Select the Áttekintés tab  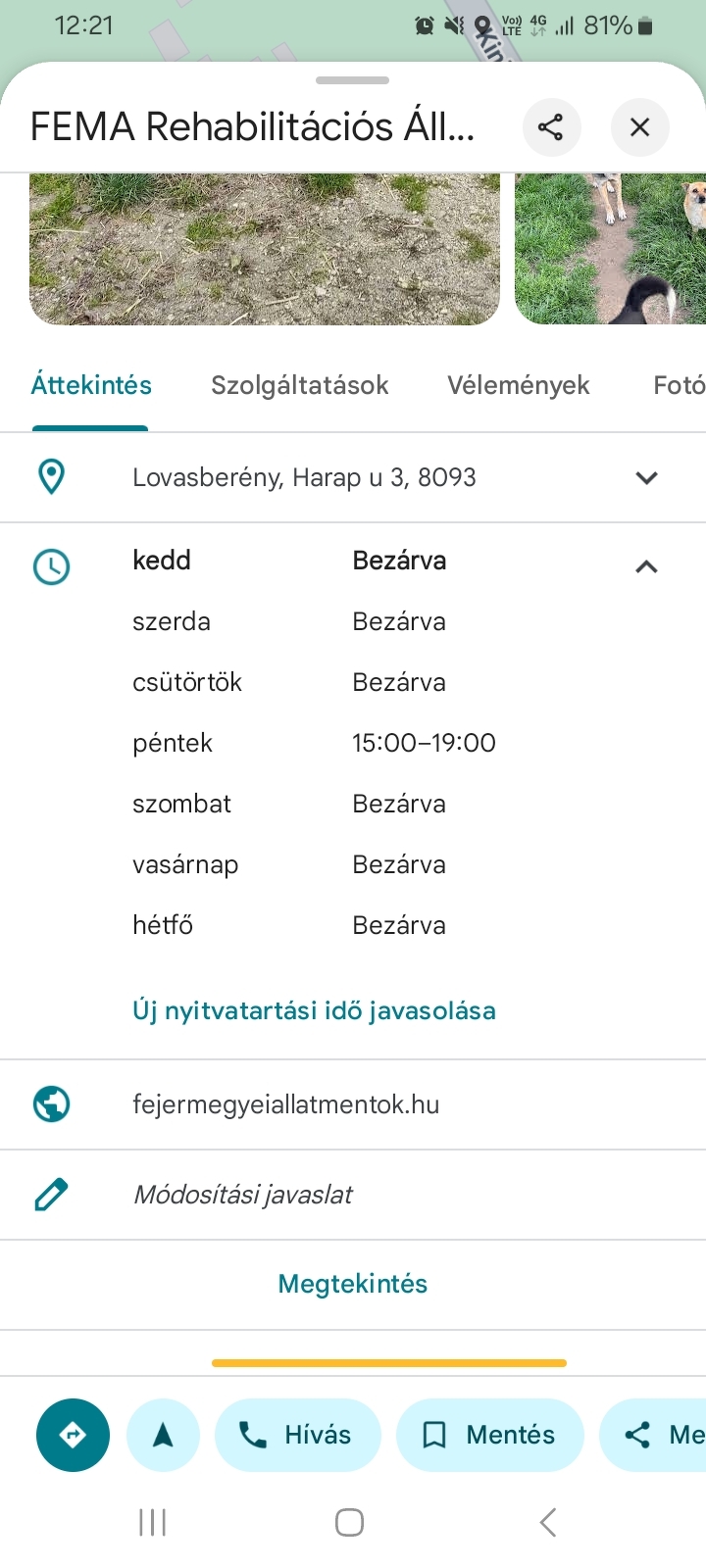(x=91, y=385)
